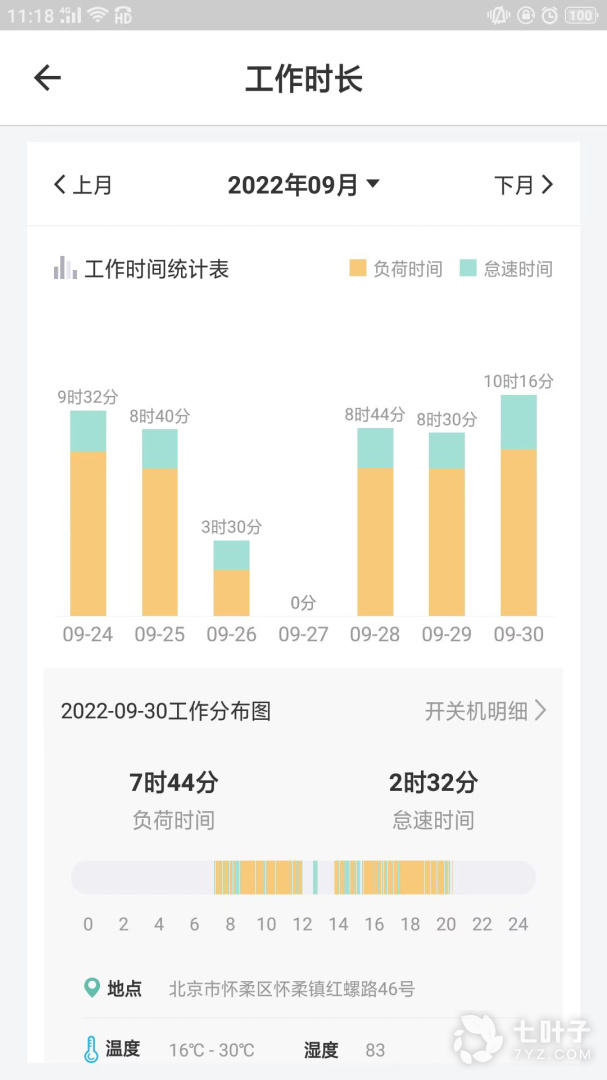Go to next month with 下月
Image resolution: width=607 pixels, height=1080 pixels.
(x=524, y=185)
